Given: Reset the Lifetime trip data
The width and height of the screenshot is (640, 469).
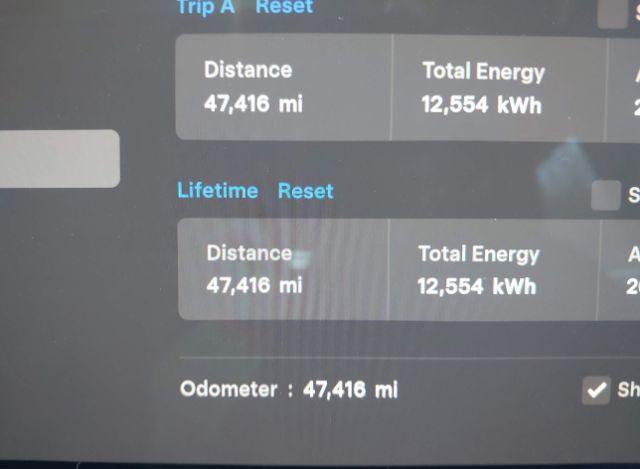Looking at the screenshot, I should (305, 191).
